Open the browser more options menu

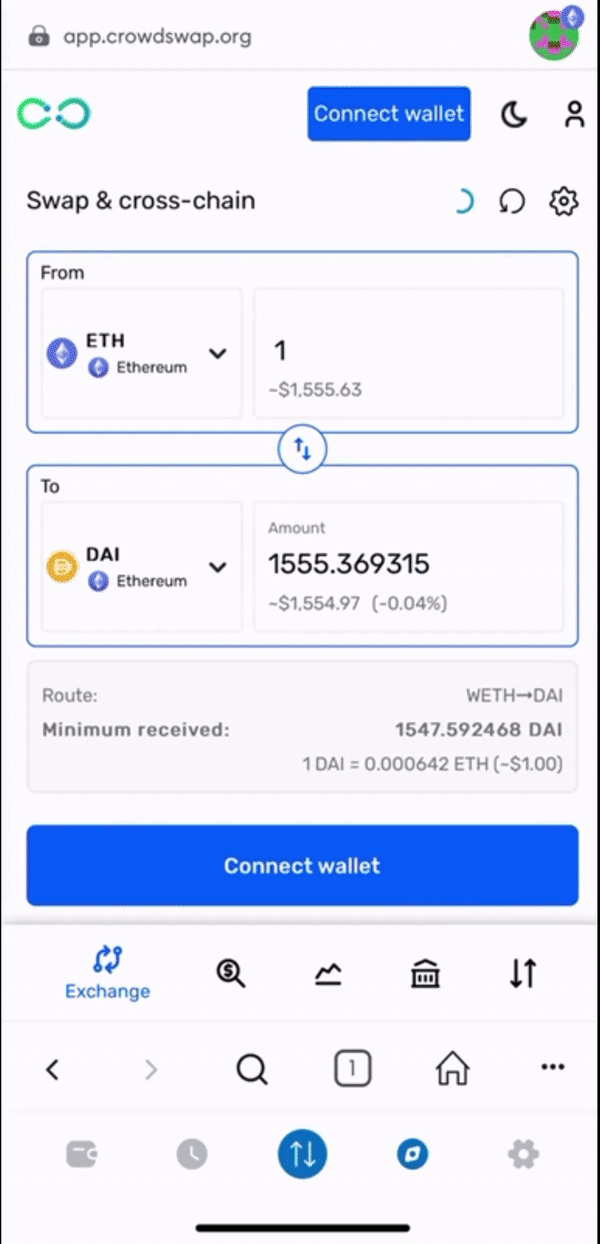[552, 1068]
